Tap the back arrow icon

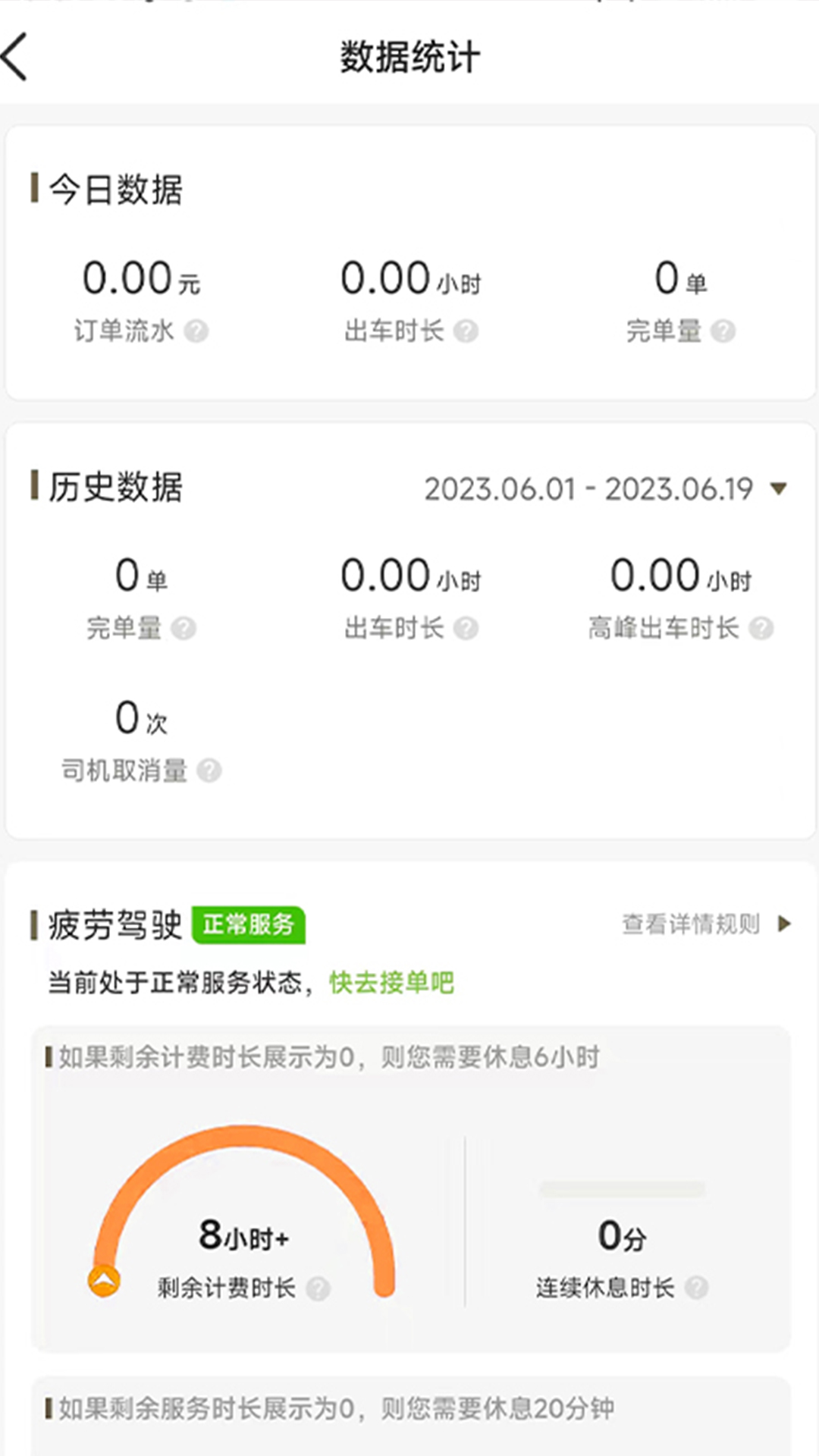pos(17,57)
